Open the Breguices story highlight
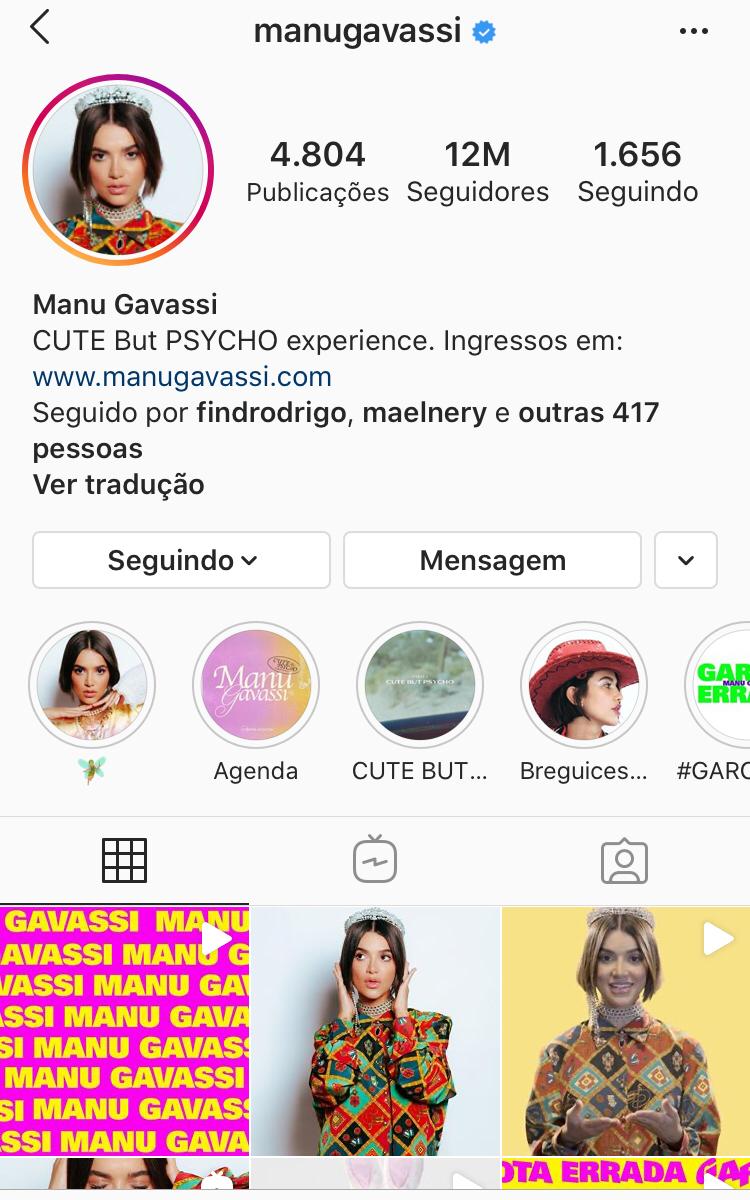Screen dimensions: 750x1200 pyautogui.click(x=584, y=686)
